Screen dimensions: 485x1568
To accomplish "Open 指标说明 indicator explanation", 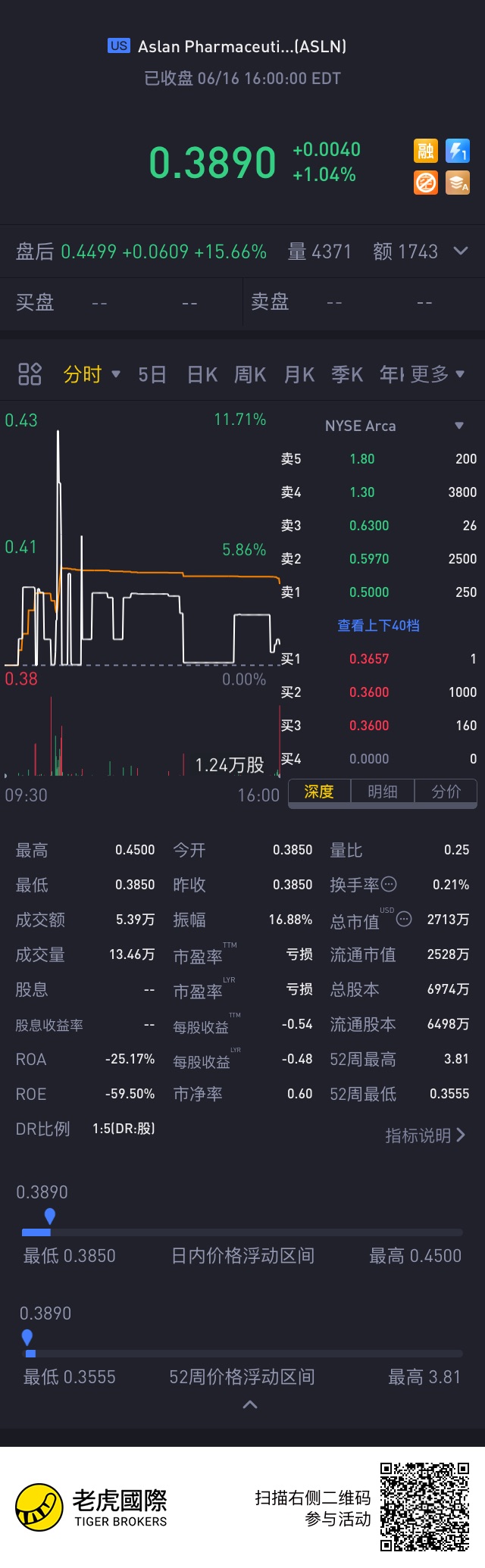I will [424, 1135].
